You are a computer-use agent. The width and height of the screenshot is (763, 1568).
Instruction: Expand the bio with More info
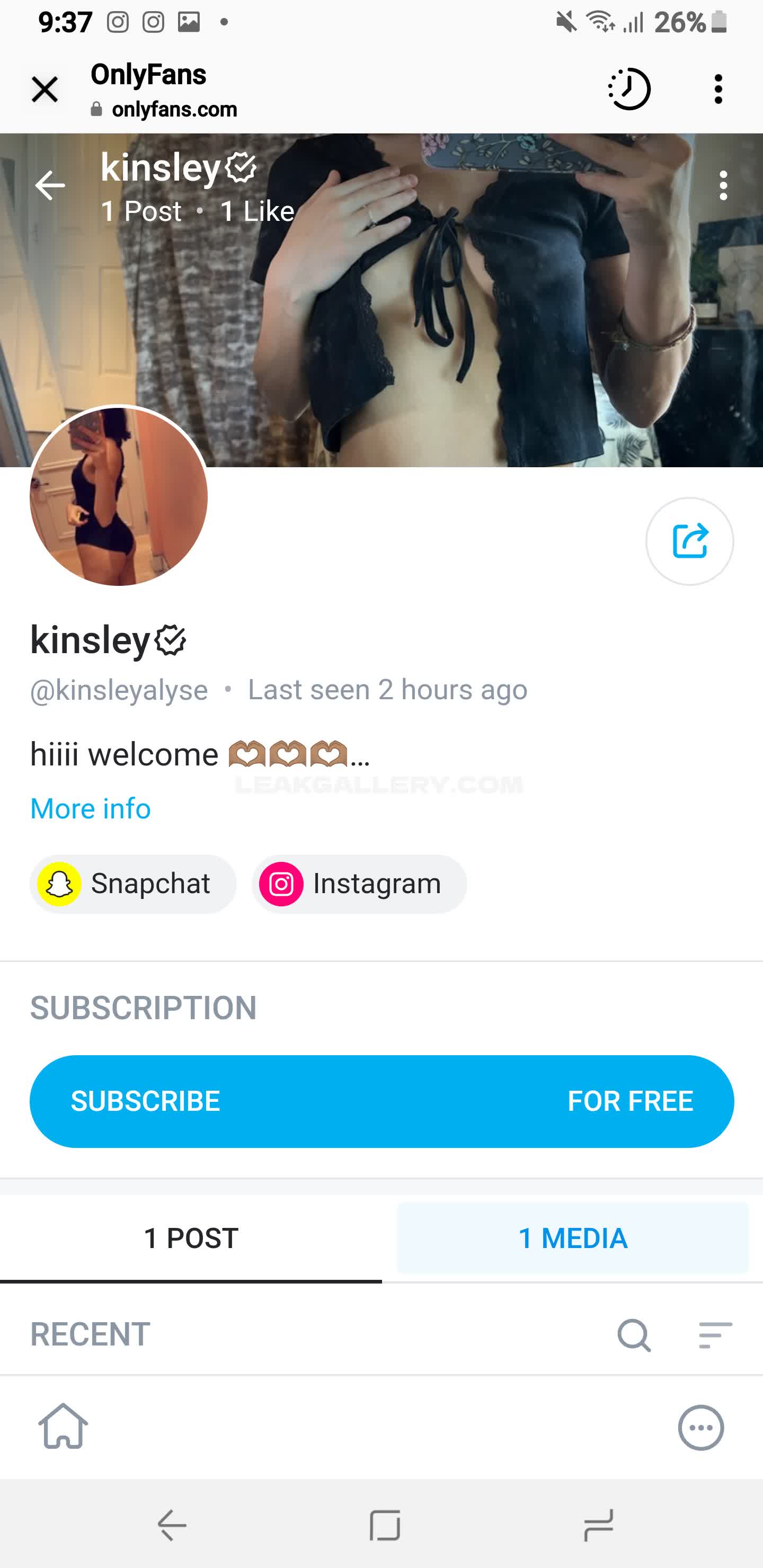90,808
